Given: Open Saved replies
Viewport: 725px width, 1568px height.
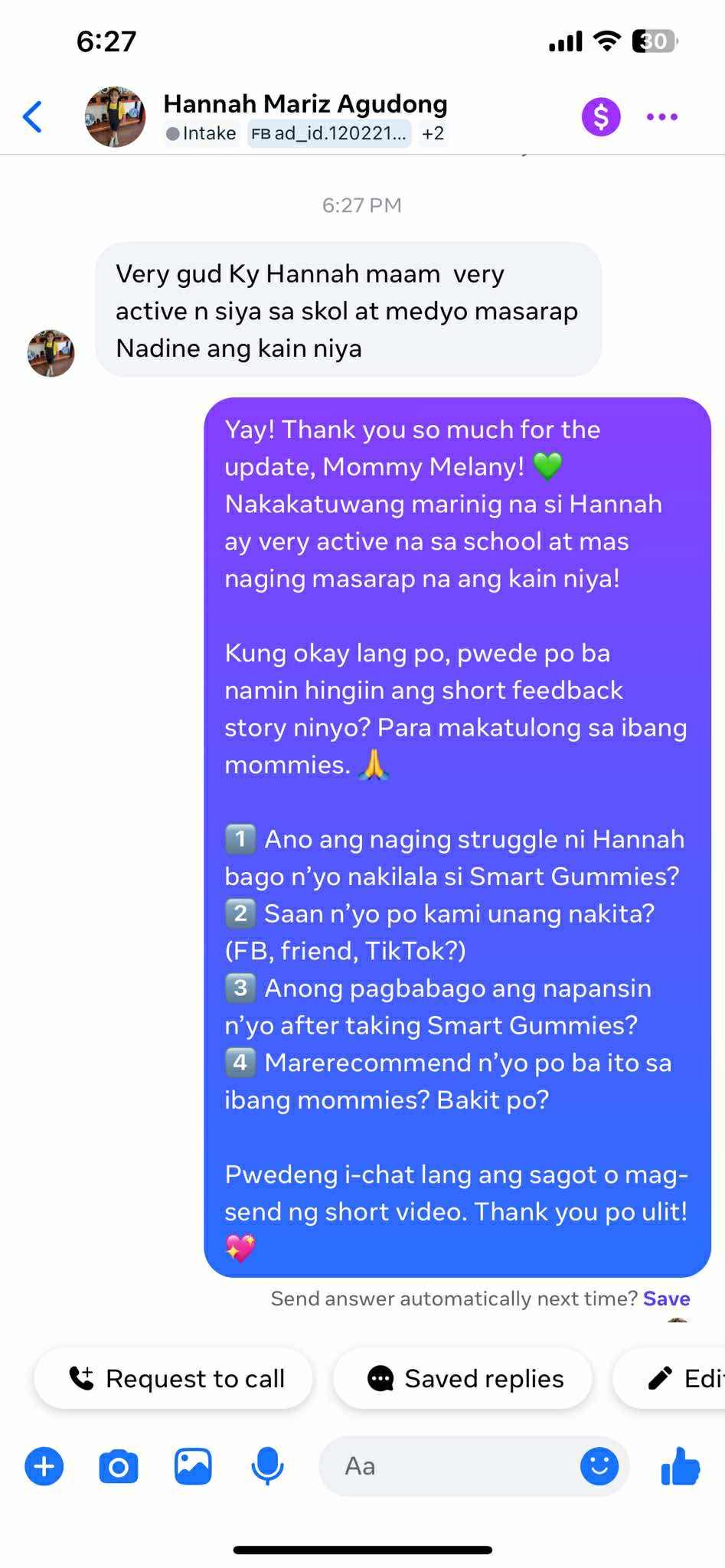Looking at the screenshot, I should tap(464, 1378).
